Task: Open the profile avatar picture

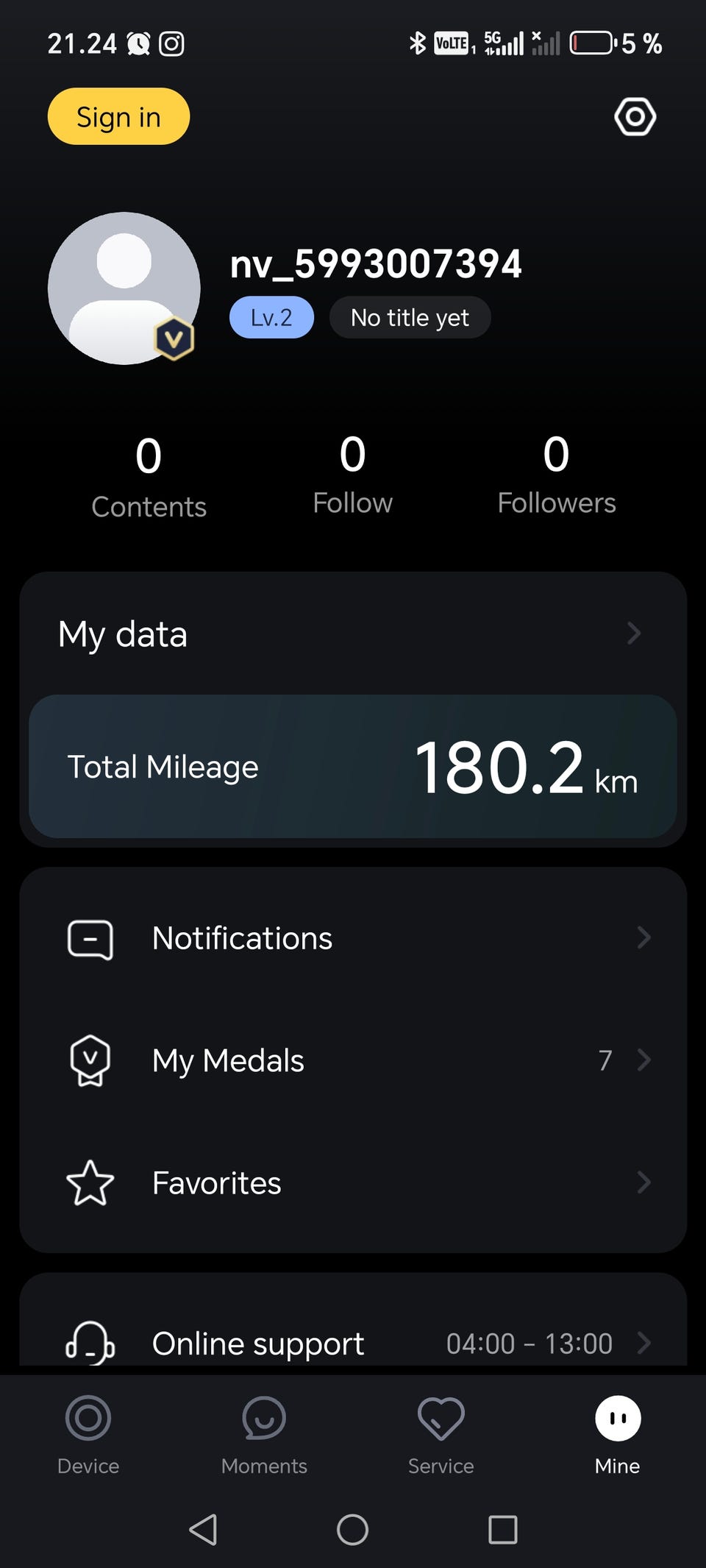Action: tap(124, 288)
